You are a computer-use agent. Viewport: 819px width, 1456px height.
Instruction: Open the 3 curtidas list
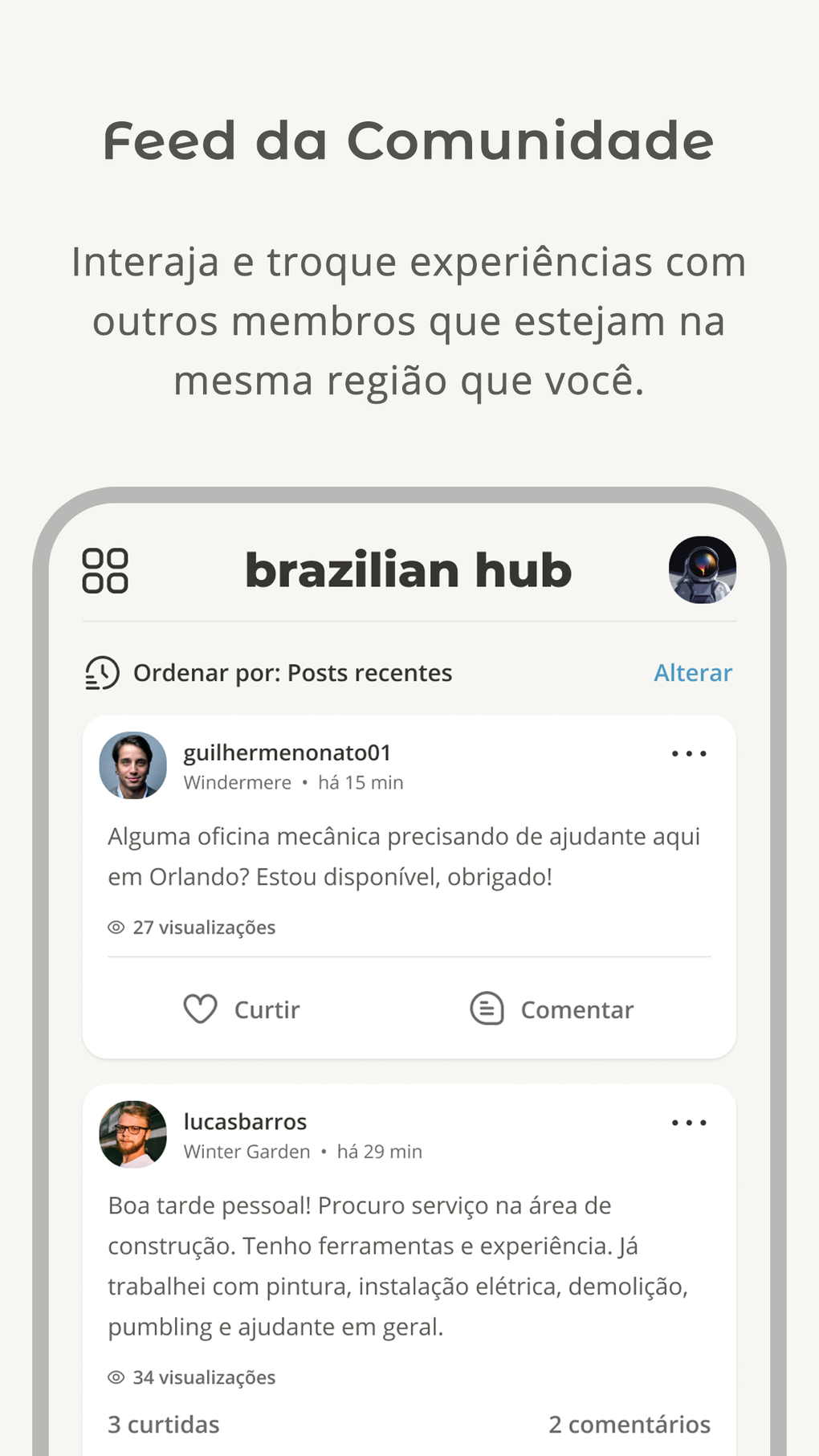164,1424
